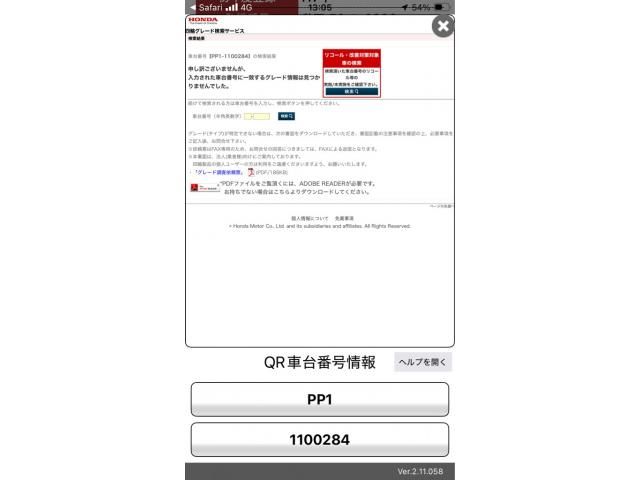
Task: Tap the Adobe Reader download badge
Action: point(204,187)
